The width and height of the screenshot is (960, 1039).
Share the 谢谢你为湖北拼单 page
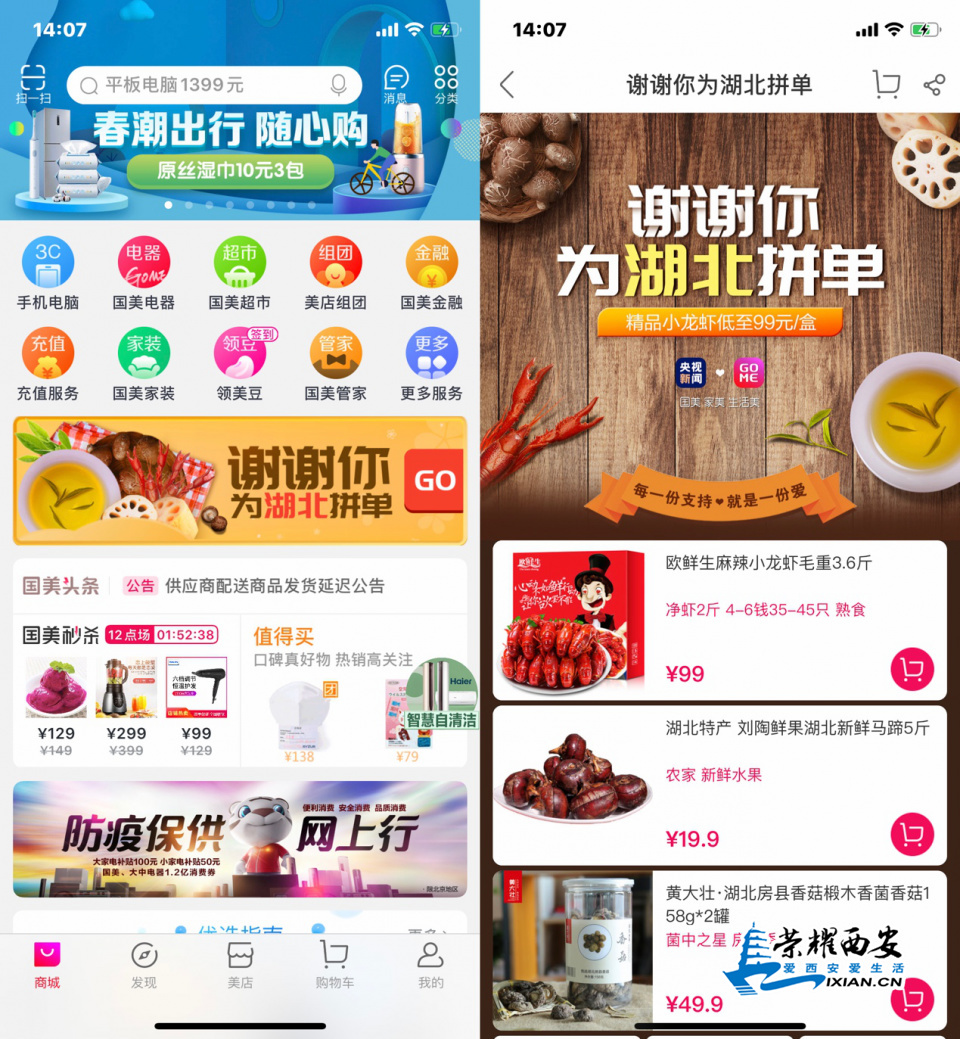point(934,85)
